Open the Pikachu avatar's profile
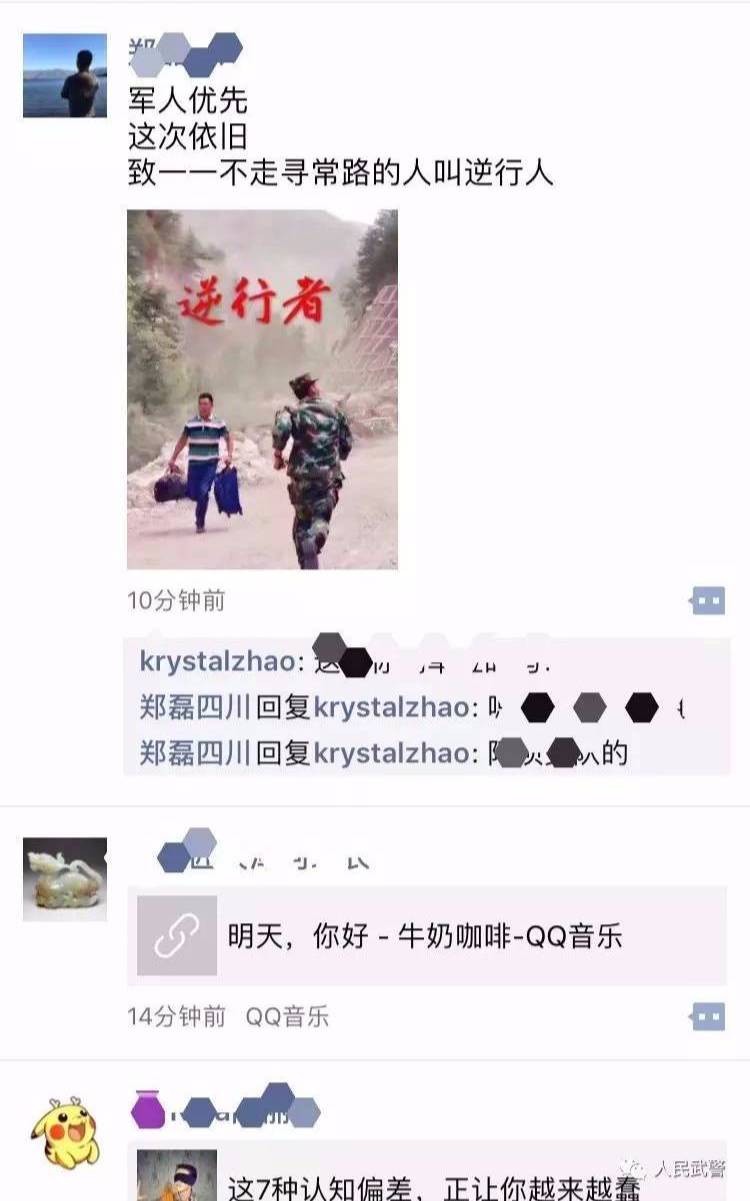This screenshot has width=750, height=1201. 65,1134
